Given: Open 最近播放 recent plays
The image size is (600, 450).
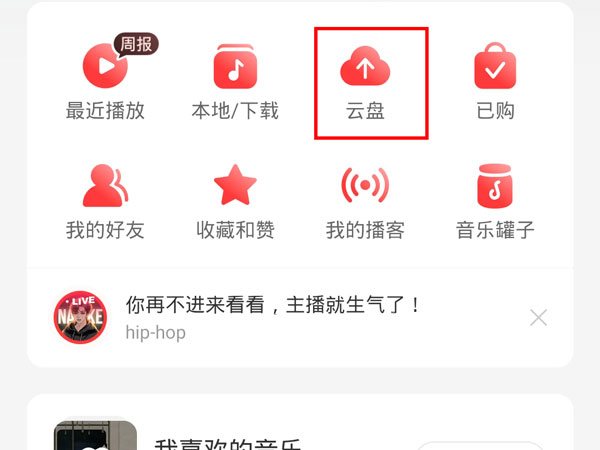Looking at the screenshot, I should point(105,82).
